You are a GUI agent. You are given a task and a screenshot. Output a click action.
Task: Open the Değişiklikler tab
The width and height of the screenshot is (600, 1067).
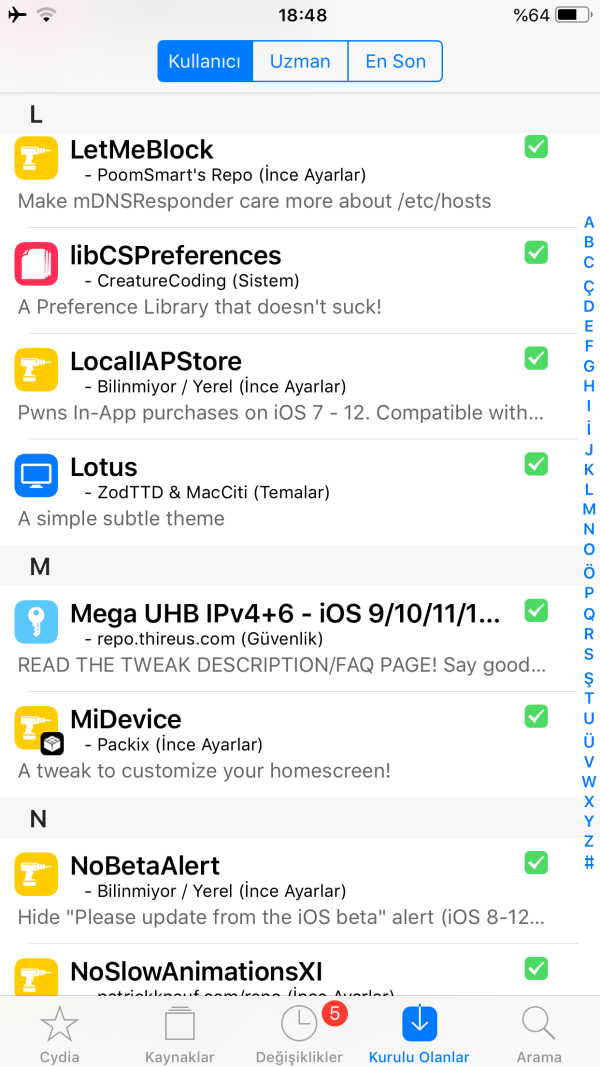click(x=299, y=1034)
